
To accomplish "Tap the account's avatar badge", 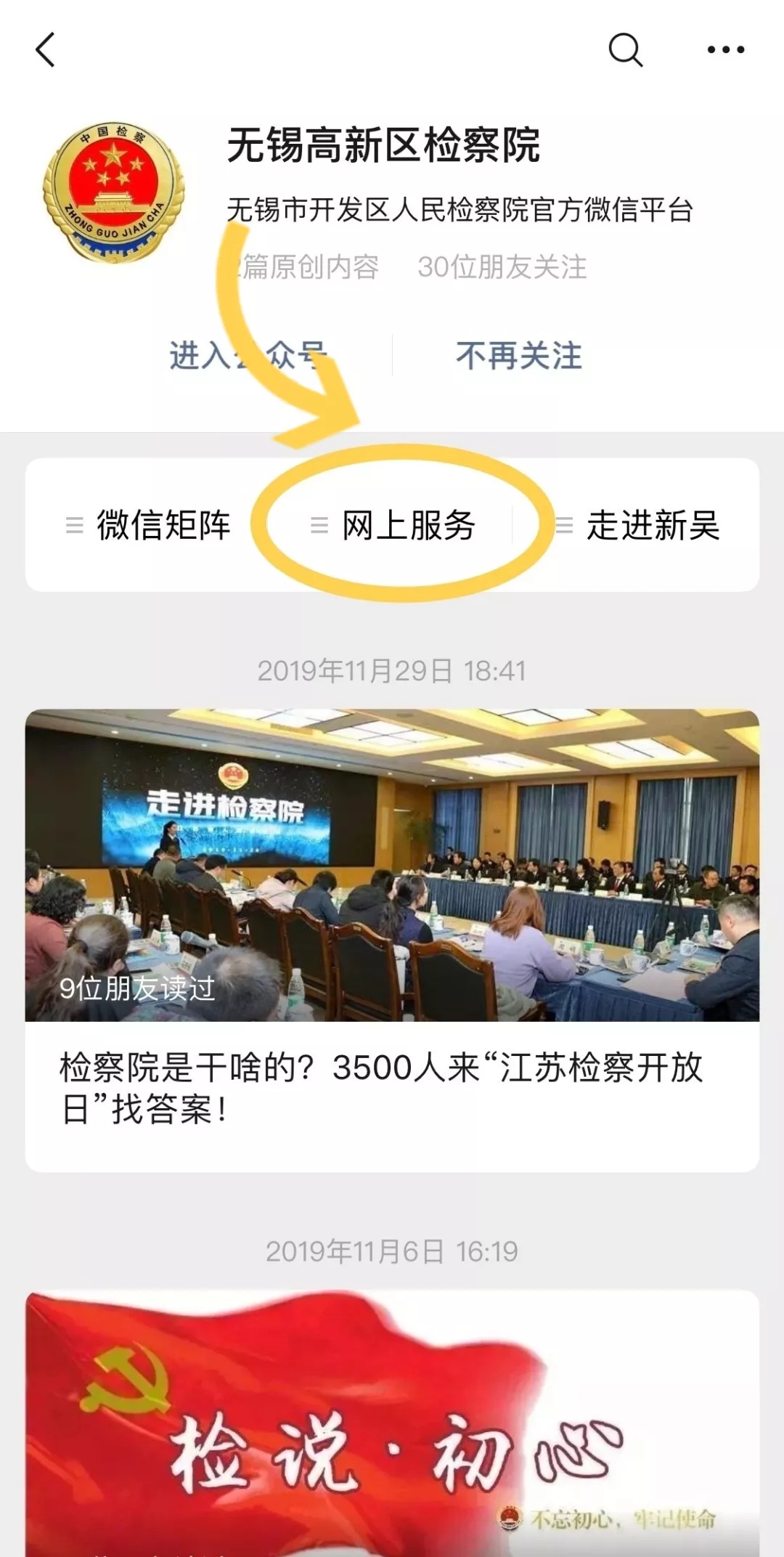I will point(113,192).
